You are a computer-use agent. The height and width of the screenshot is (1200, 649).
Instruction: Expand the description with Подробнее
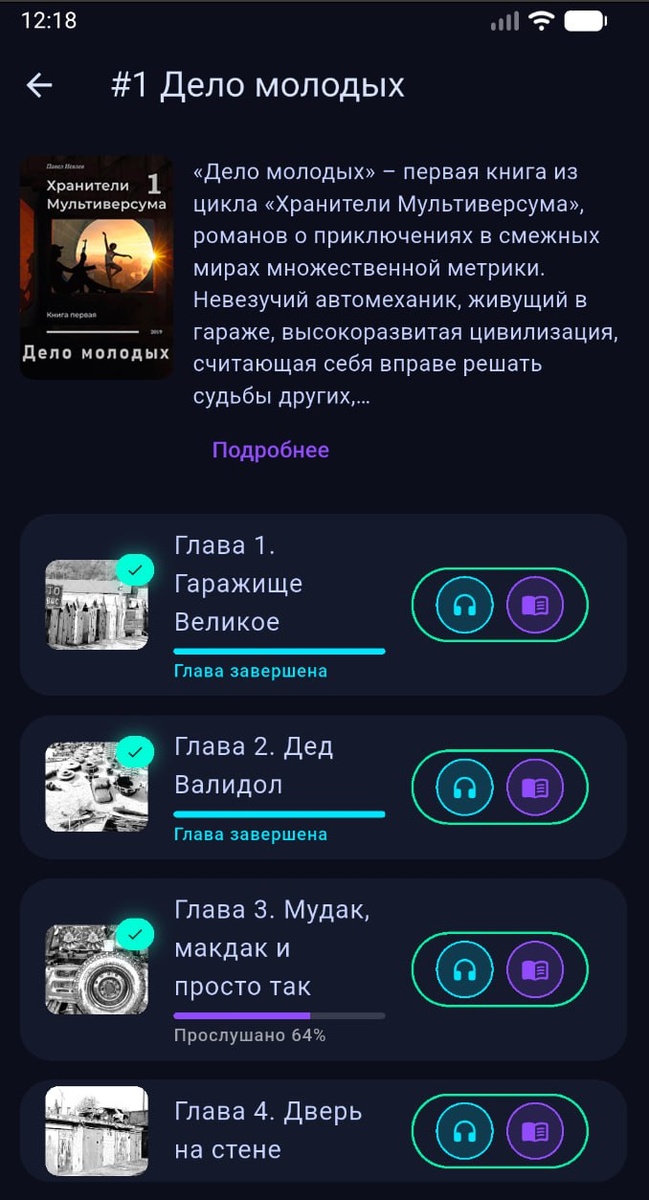pyautogui.click(x=270, y=450)
